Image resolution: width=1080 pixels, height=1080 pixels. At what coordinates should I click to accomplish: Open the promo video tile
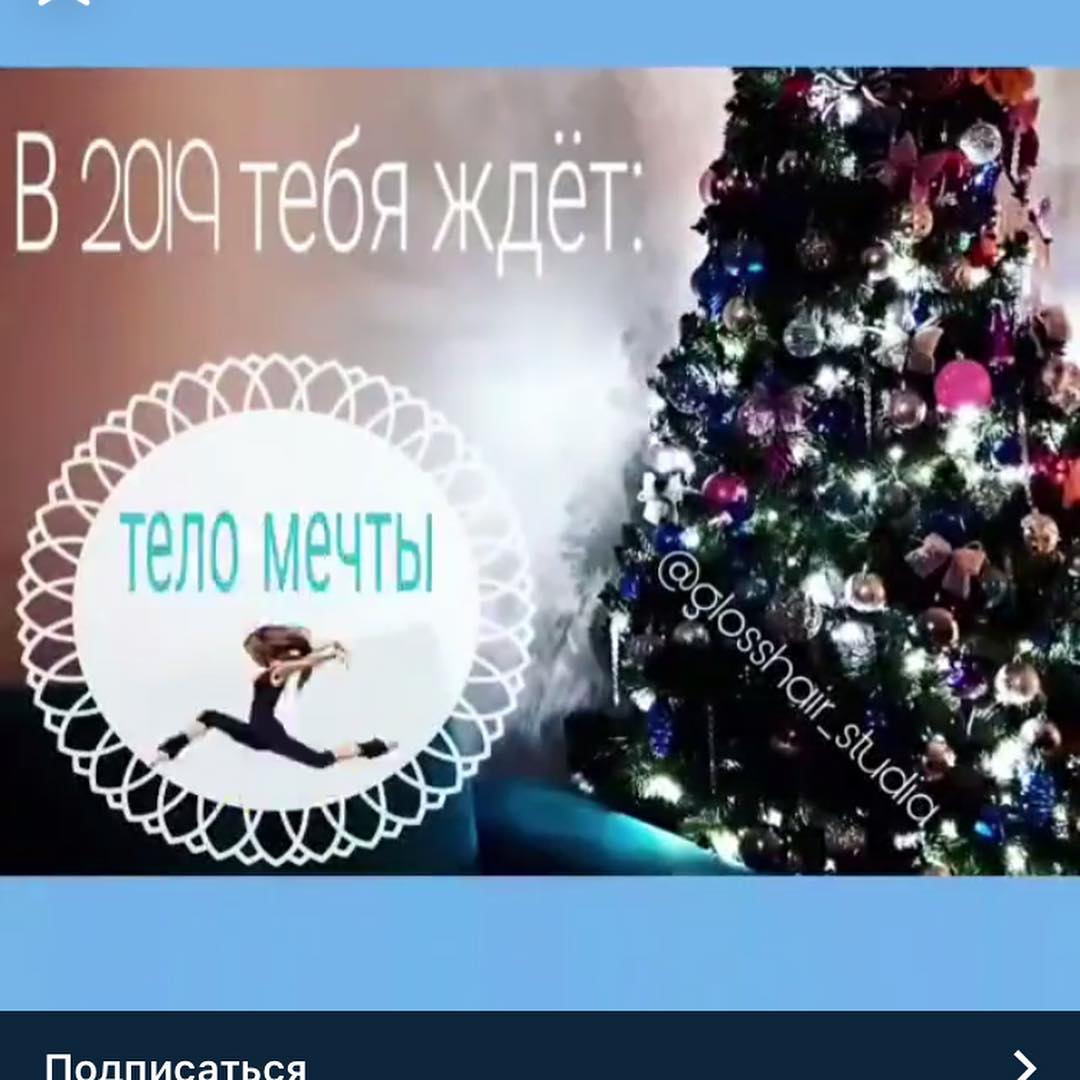(x=540, y=470)
